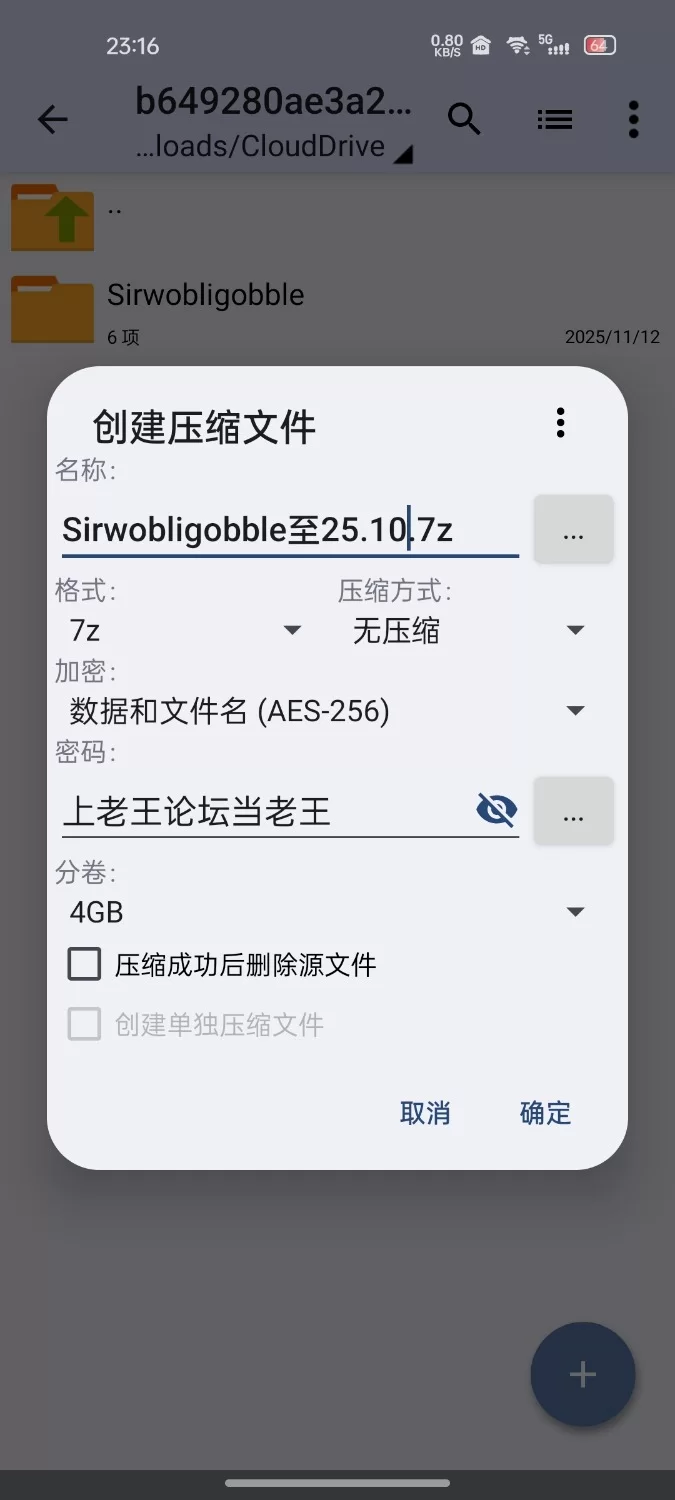The height and width of the screenshot is (1500, 675).
Task: Browse destination with button beside archive name
Action: tap(573, 530)
